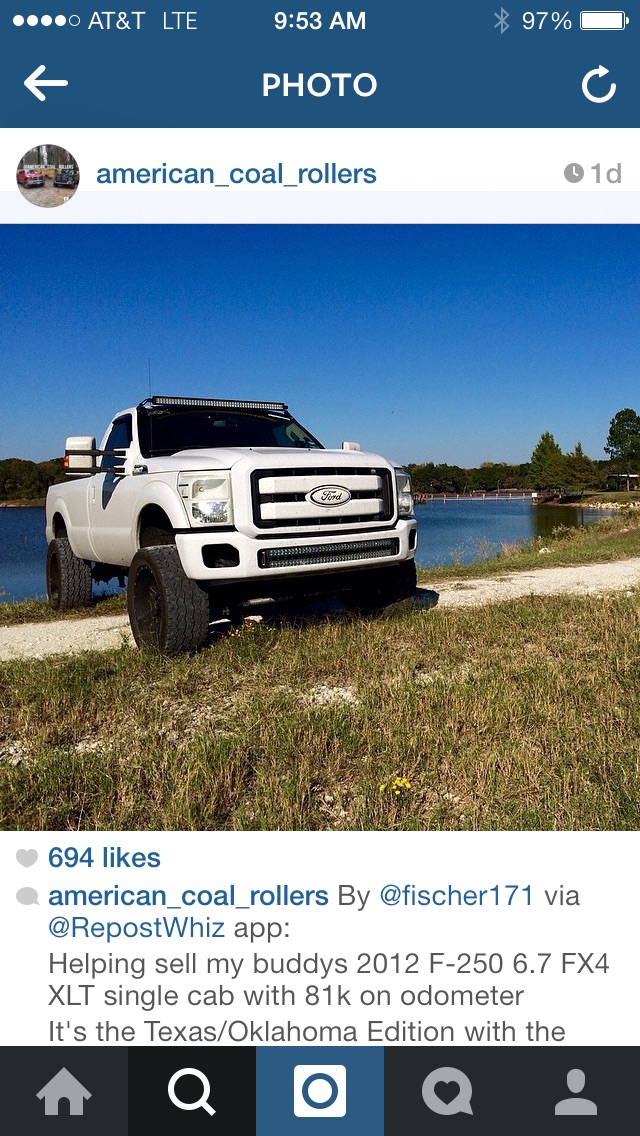This screenshot has height=1136, width=640.
Task: Open the american_coal_rollers profile picture
Action: click(48, 175)
